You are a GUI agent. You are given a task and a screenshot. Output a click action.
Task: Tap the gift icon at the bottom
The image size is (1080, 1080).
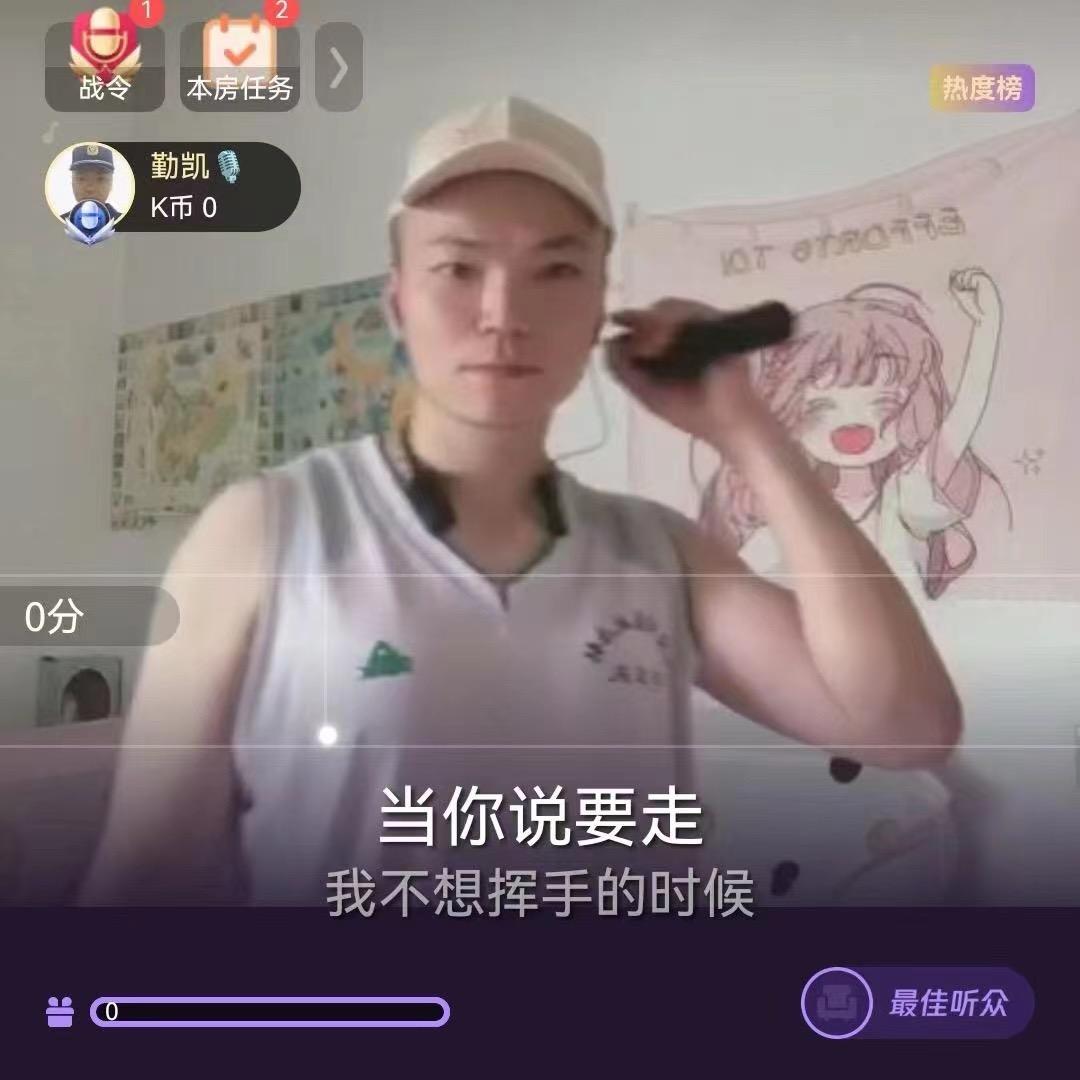pyautogui.click(x=60, y=1012)
